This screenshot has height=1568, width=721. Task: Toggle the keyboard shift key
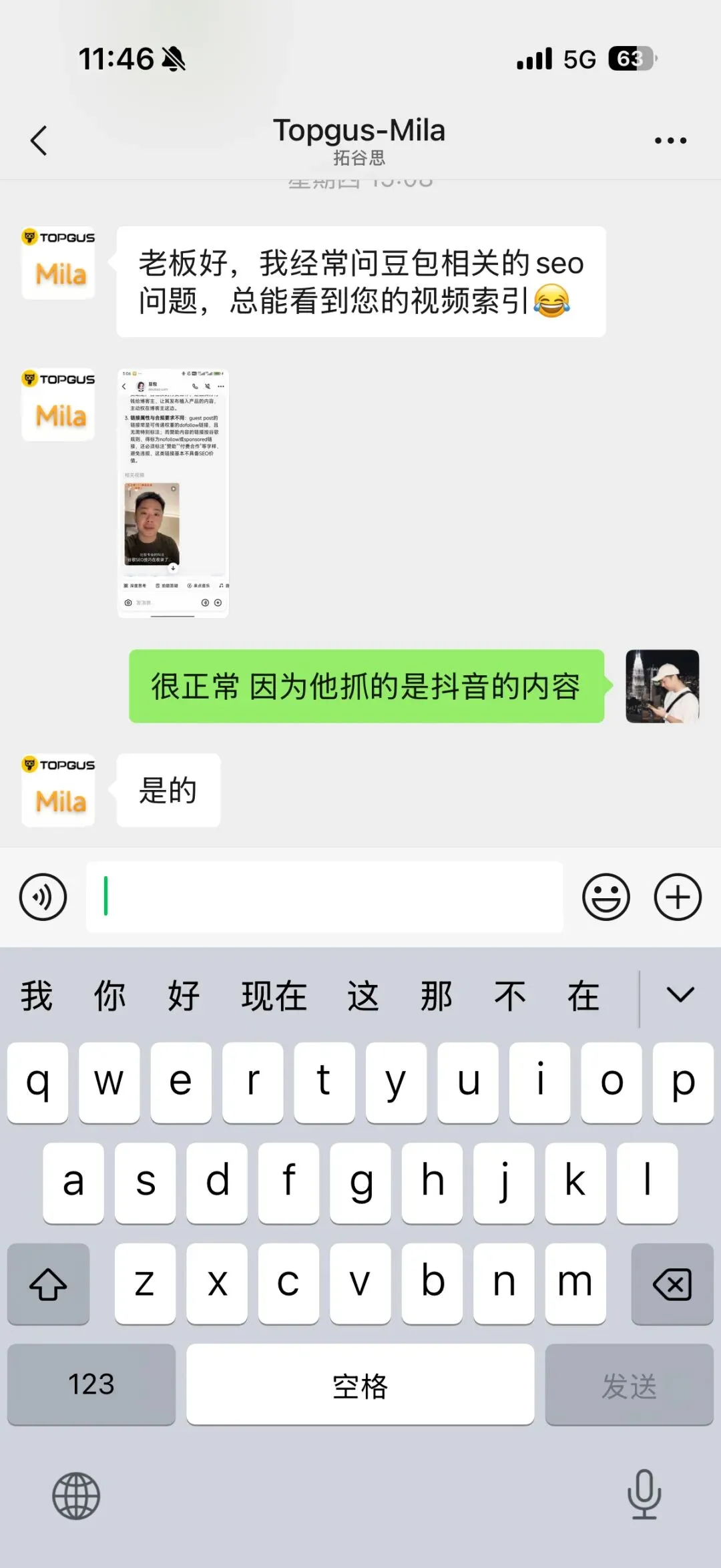[48, 1284]
